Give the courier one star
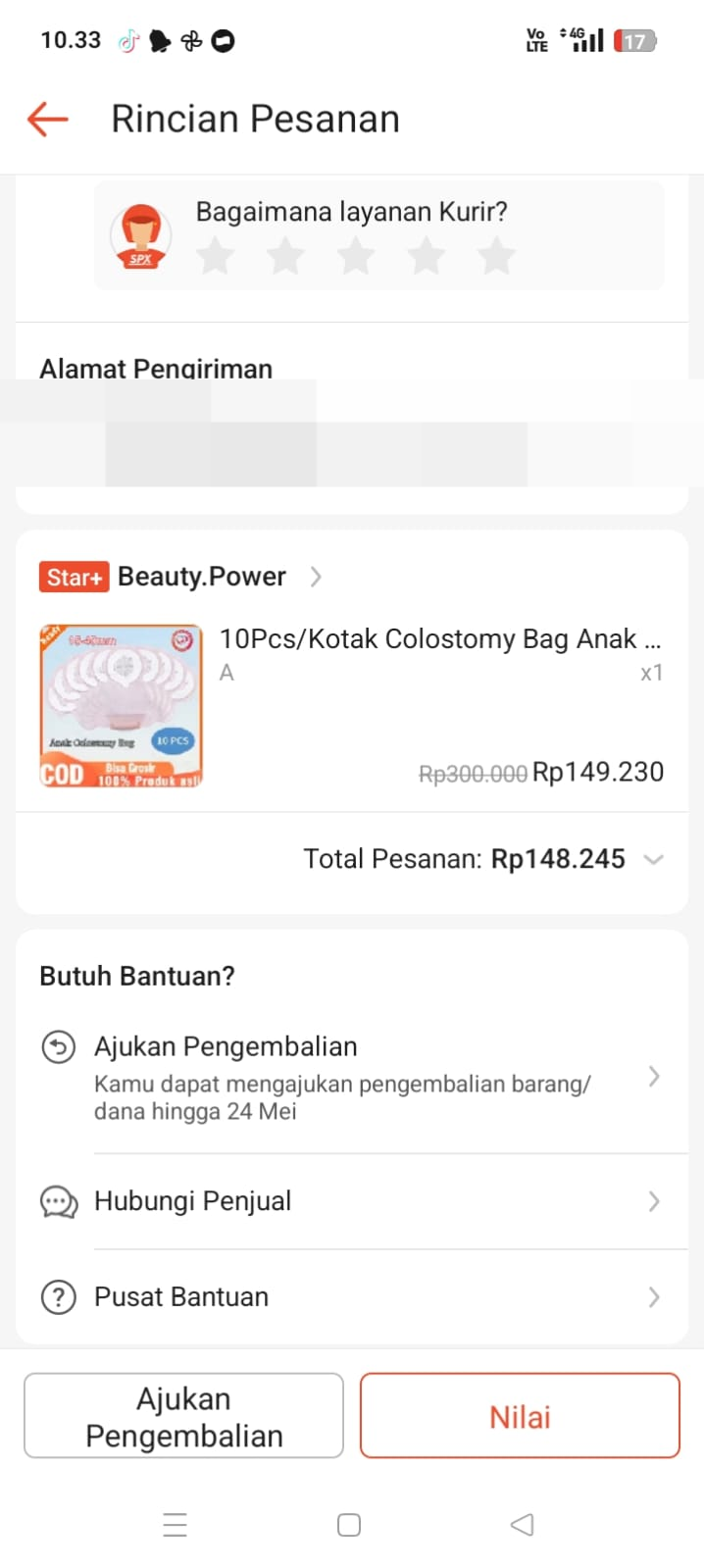704x1568 pixels. coord(215,257)
